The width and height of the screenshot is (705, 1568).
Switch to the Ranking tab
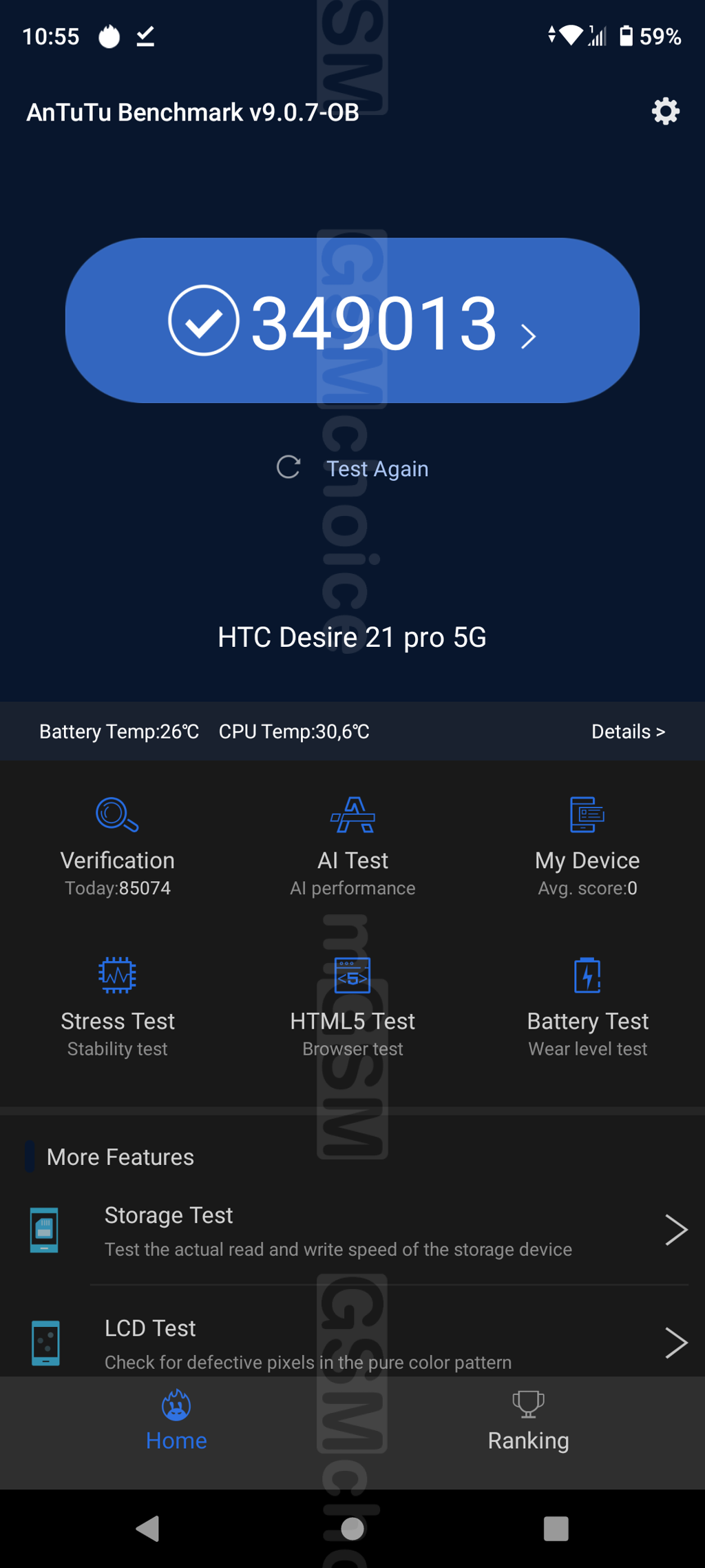point(528,1422)
